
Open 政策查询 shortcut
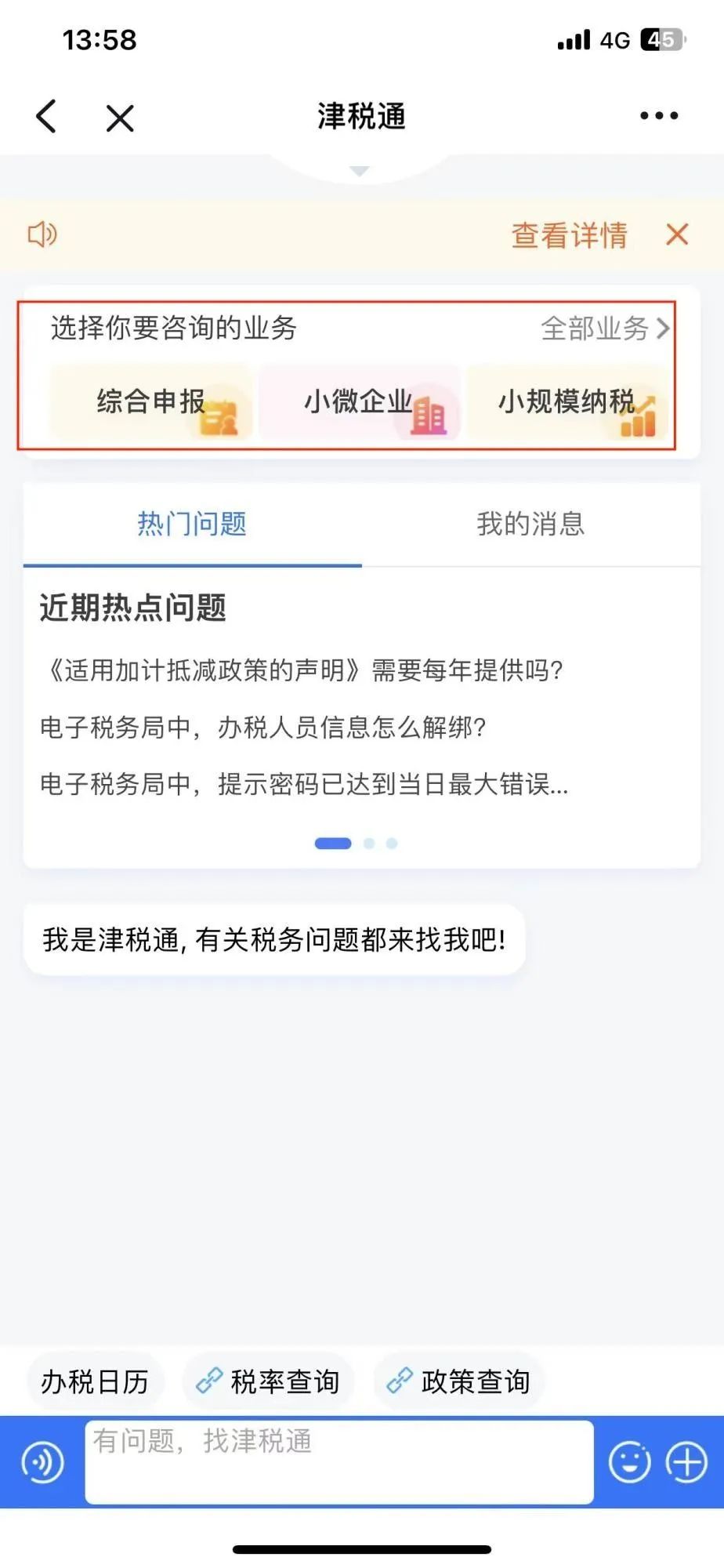click(459, 1381)
